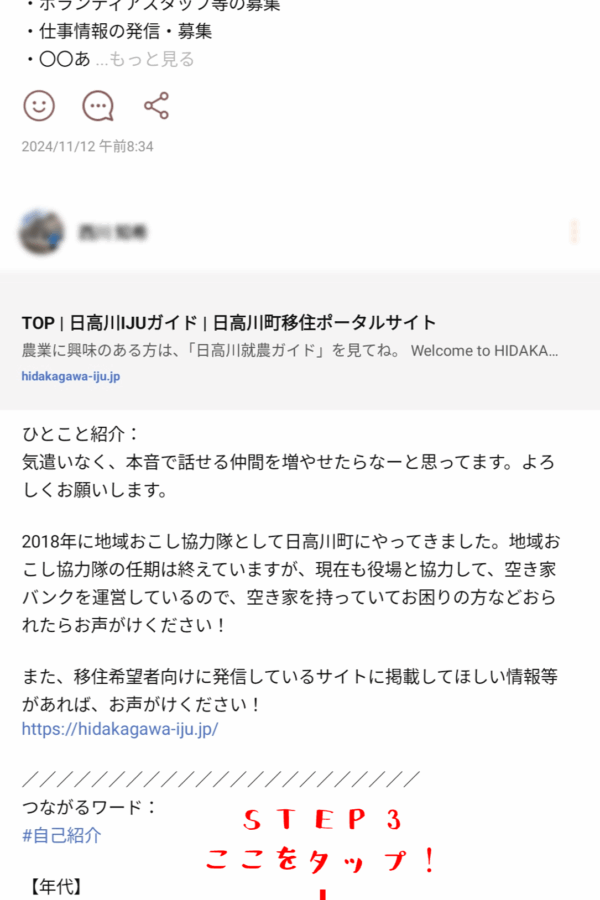Image resolution: width=600 pixels, height=900 pixels.
Task: Follow the https://hidakagawa-iju.jp/ link in the text
Action: 120,729
